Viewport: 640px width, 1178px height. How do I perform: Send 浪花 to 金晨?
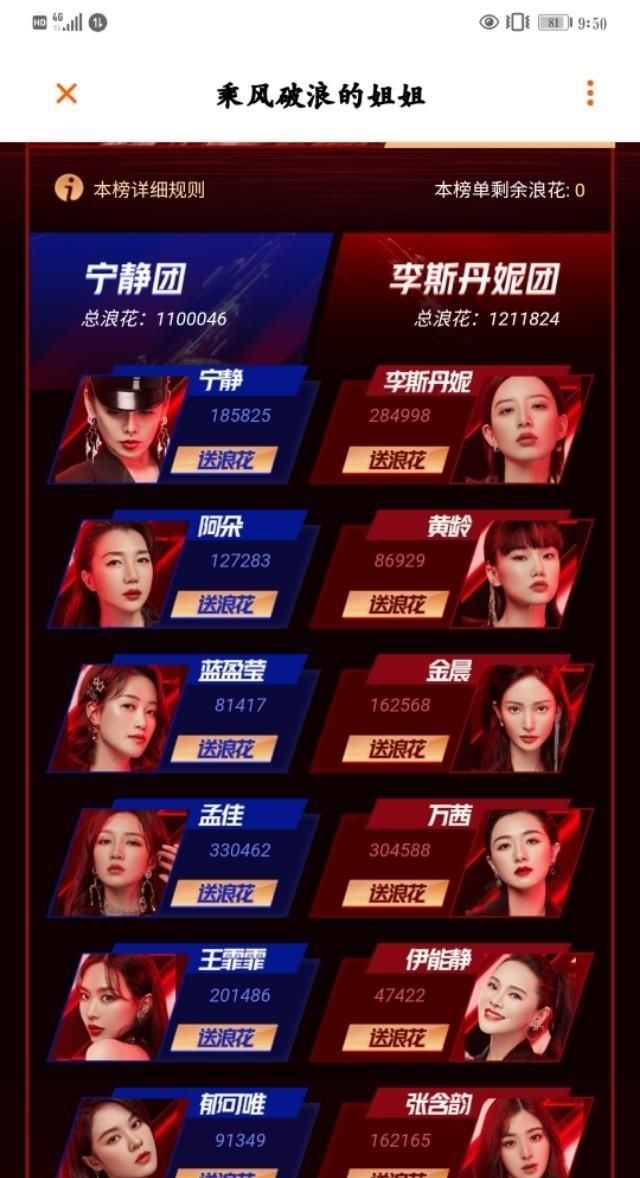pyautogui.click(x=396, y=748)
